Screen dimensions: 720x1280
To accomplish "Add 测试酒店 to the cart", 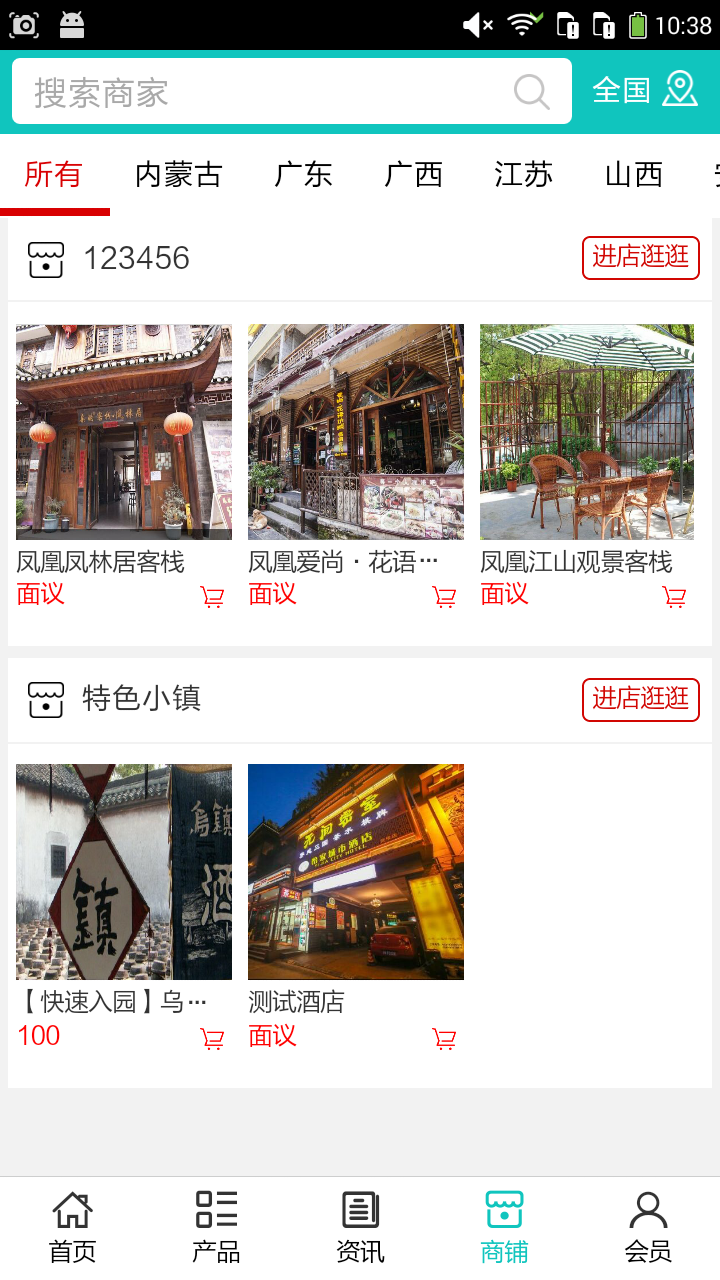I will tap(444, 1039).
